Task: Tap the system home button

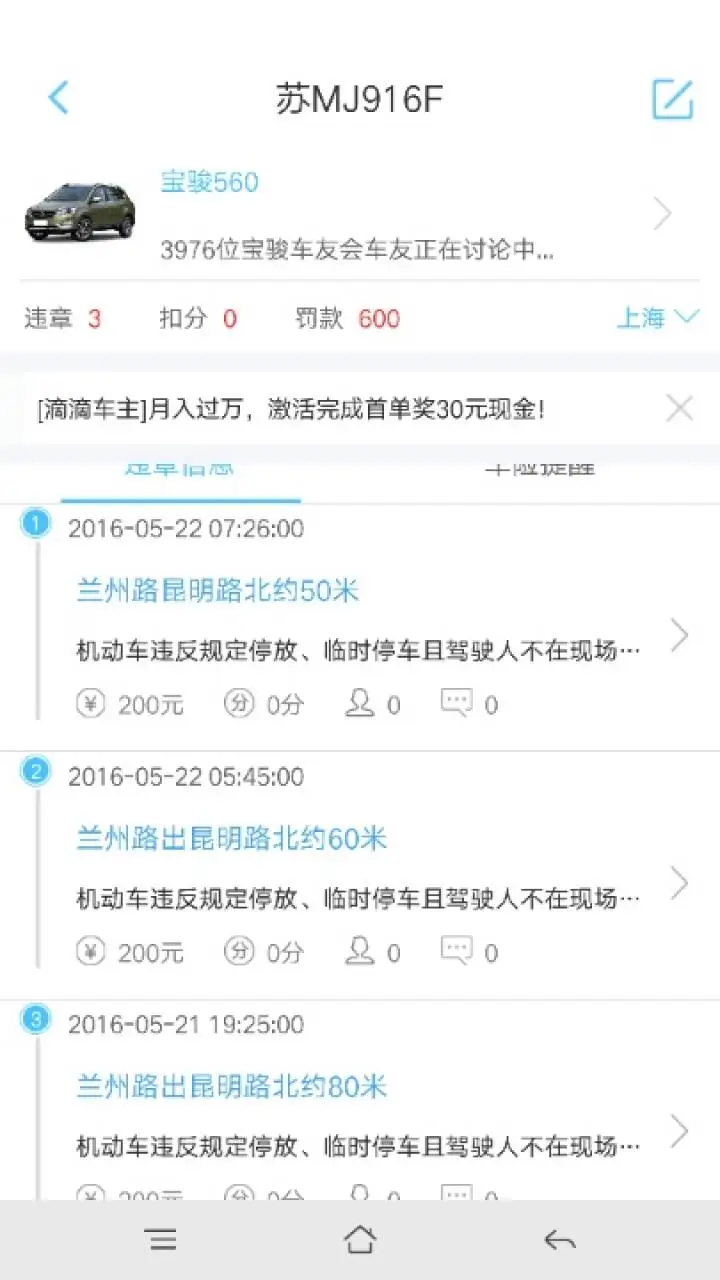Action: [x=360, y=1240]
